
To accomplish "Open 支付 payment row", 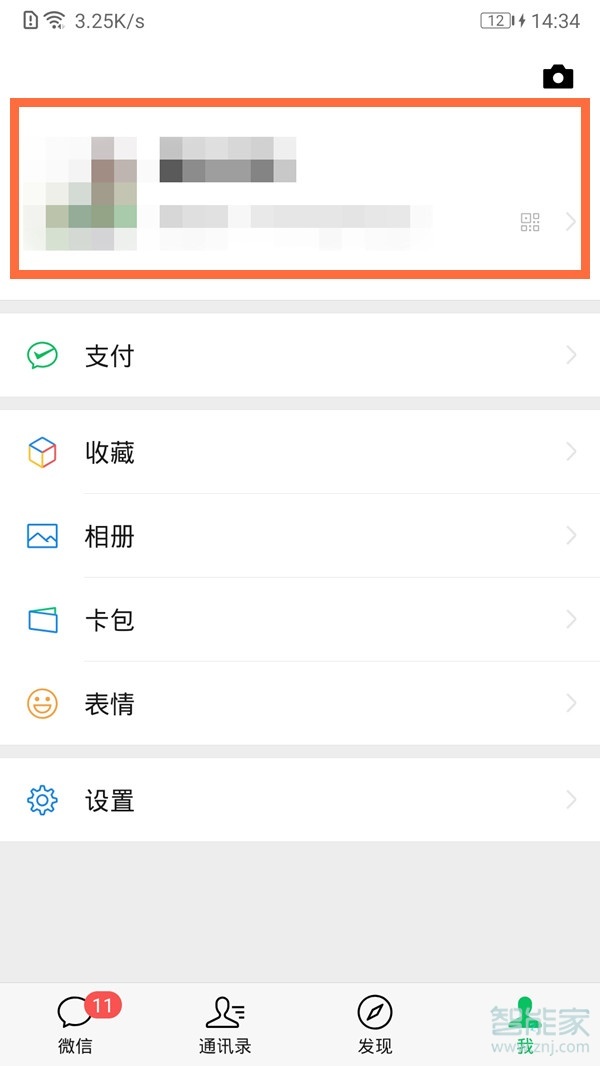I will click(300, 356).
